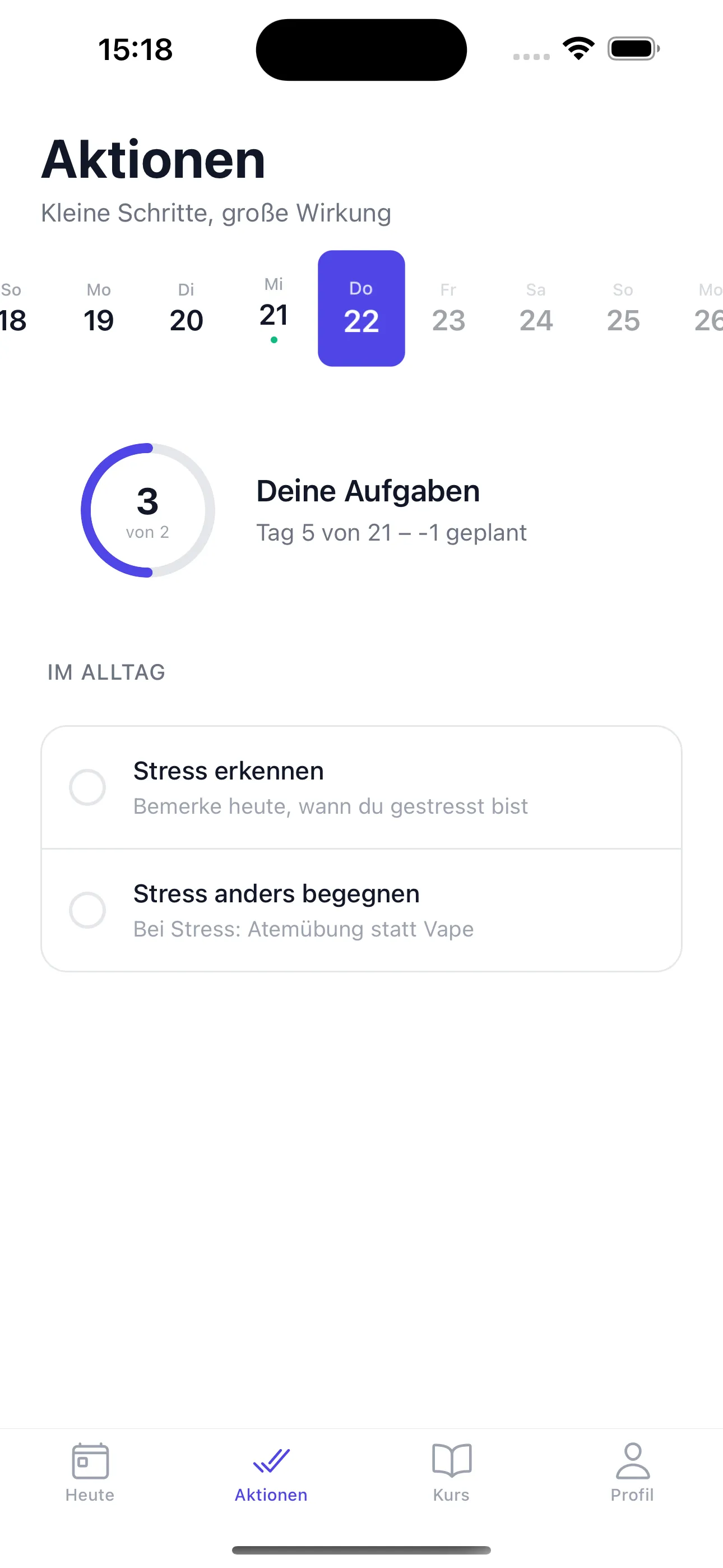
Task: Check off the task 'Stress erkennen'
Action: pyautogui.click(x=87, y=787)
